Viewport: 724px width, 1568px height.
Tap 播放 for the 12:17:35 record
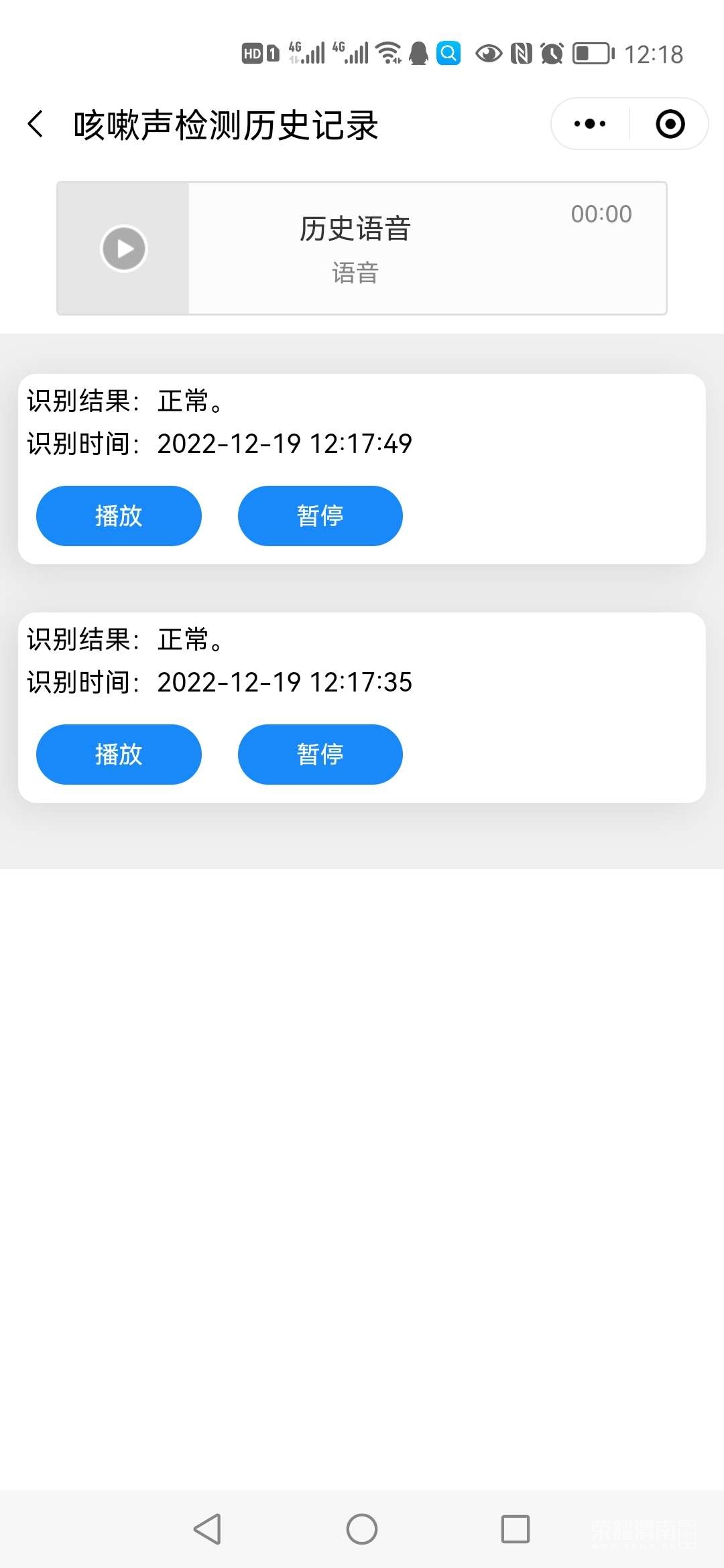(119, 755)
